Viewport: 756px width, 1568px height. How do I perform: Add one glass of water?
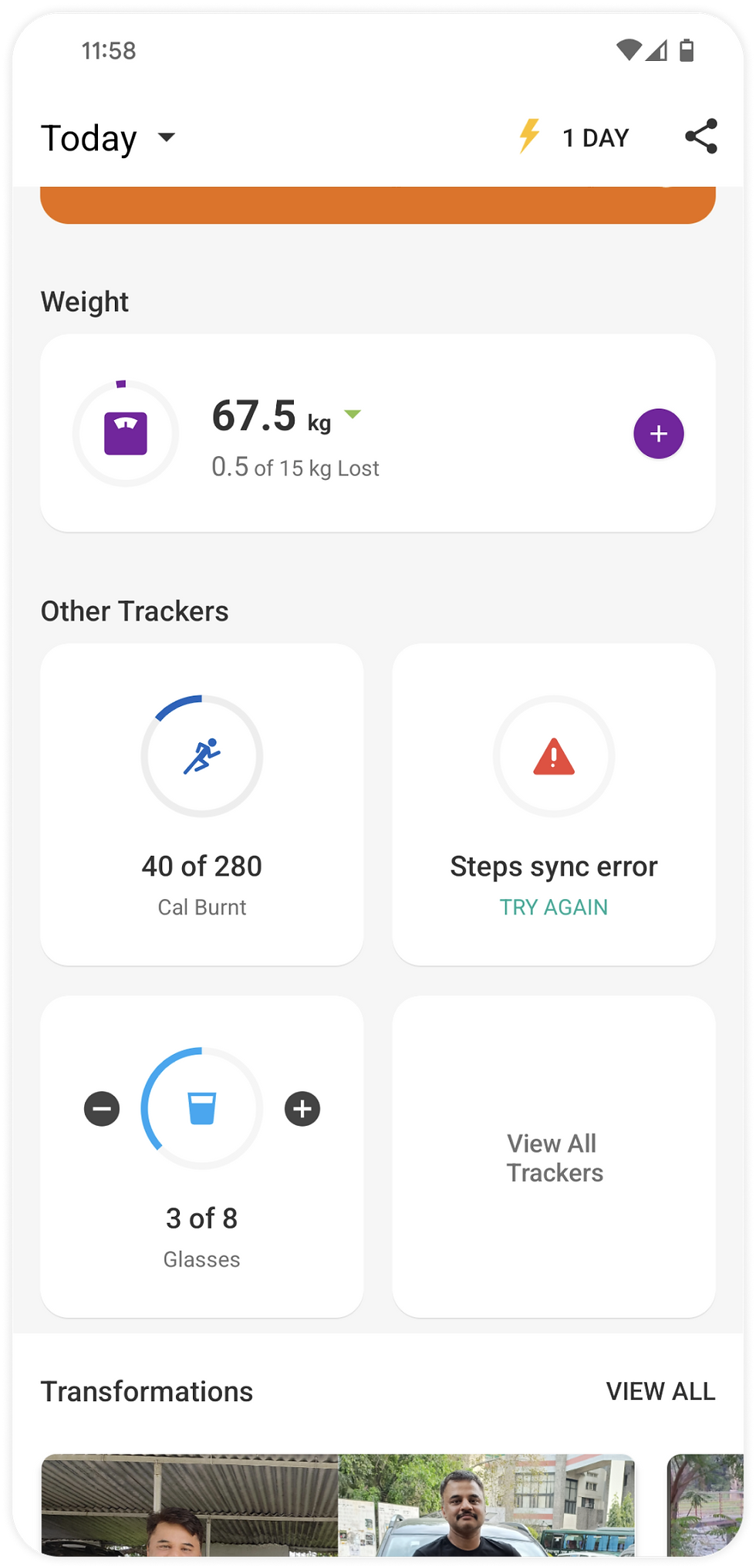302,1110
